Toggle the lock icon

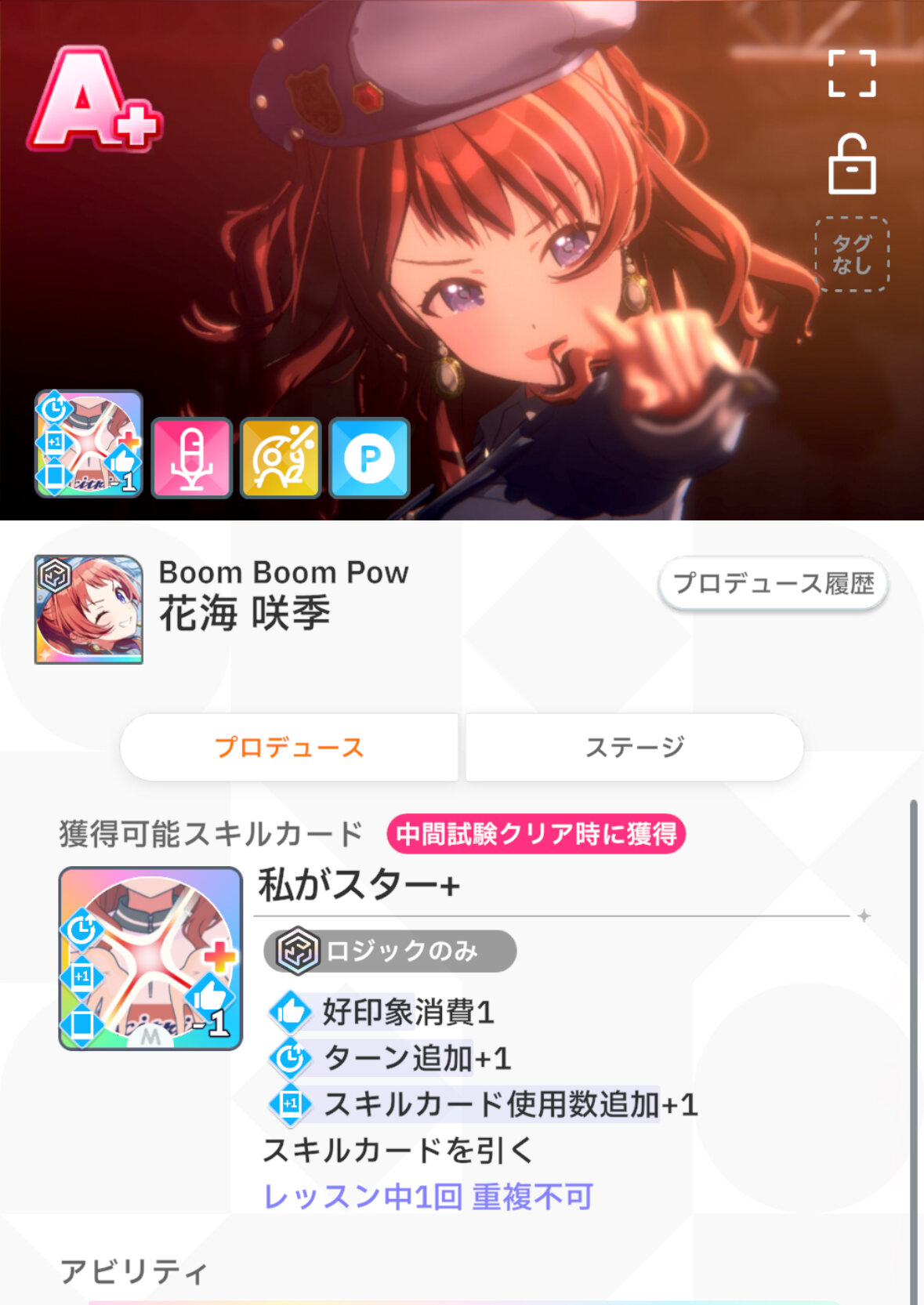pyautogui.click(x=852, y=165)
